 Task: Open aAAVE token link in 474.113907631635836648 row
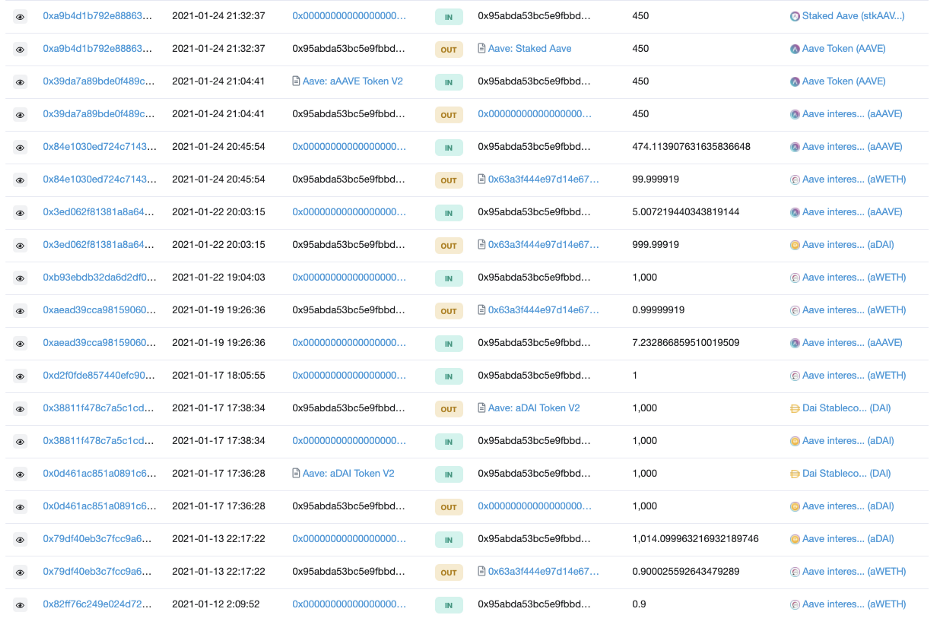pyautogui.click(x=851, y=146)
